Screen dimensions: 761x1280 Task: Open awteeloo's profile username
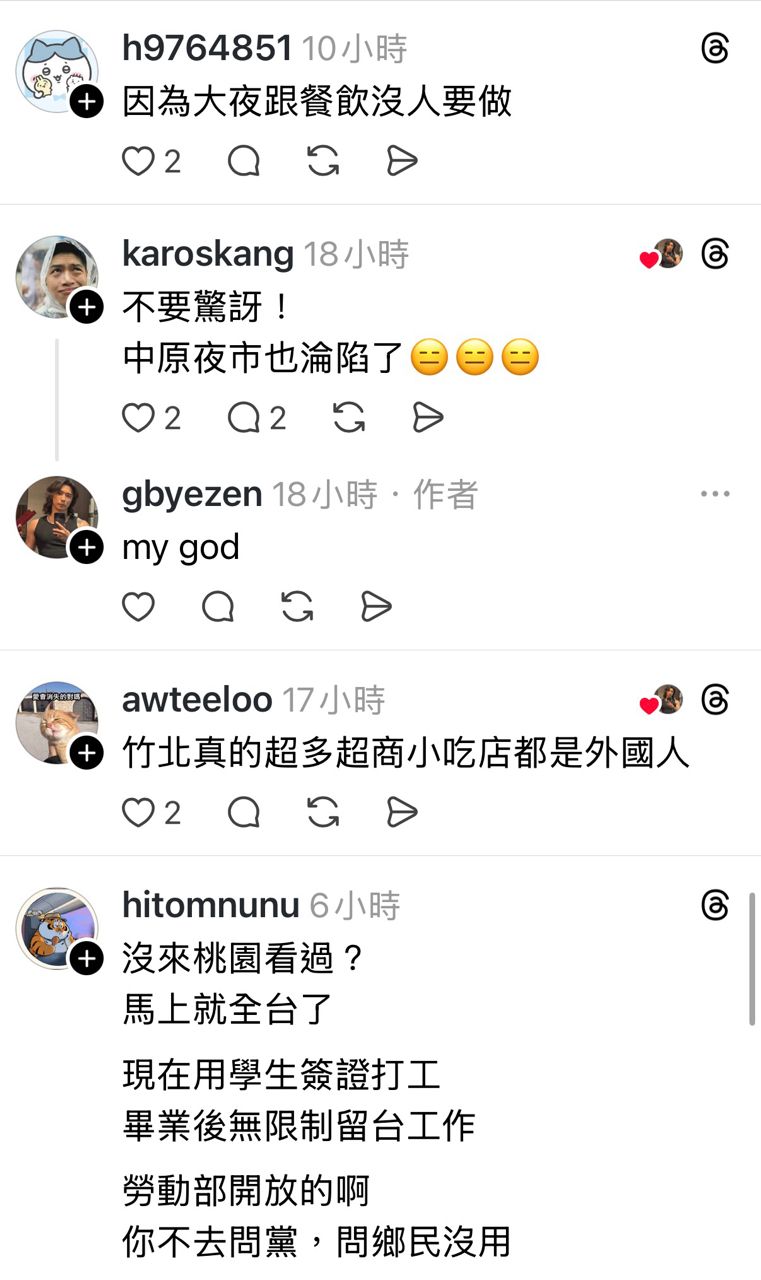pyautogui.click(x=197, y=700)
